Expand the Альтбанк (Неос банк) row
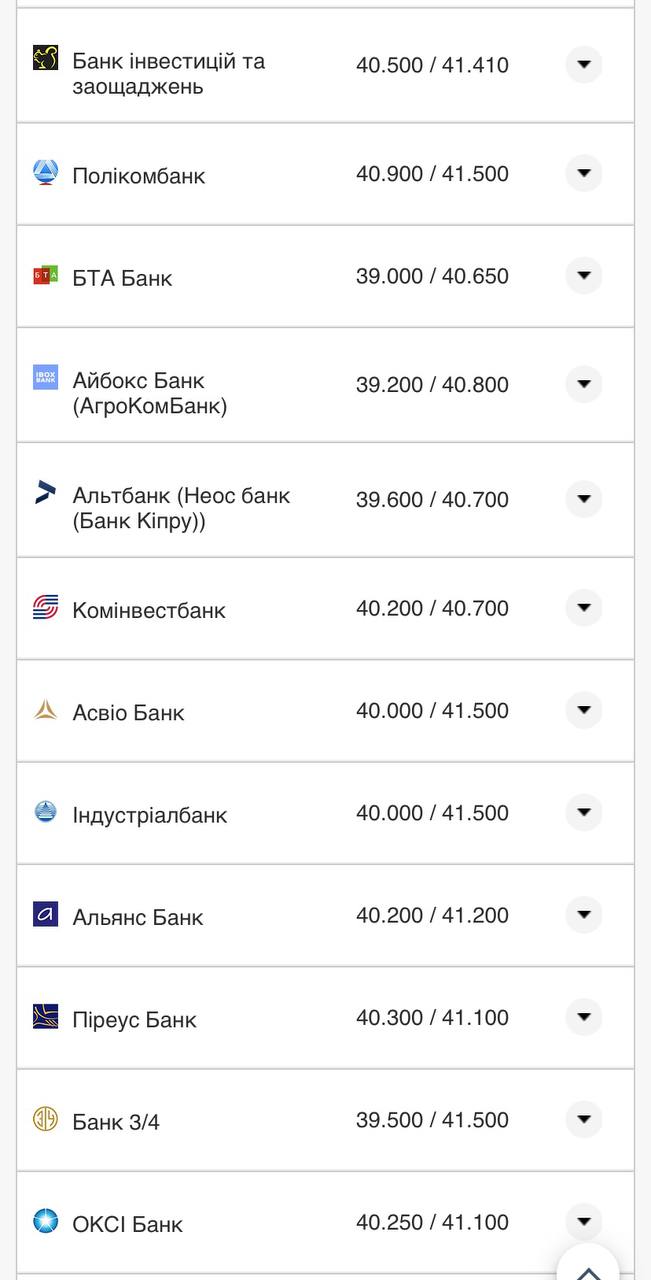This screenshot has width=651, height=1280. click(584, 499)
